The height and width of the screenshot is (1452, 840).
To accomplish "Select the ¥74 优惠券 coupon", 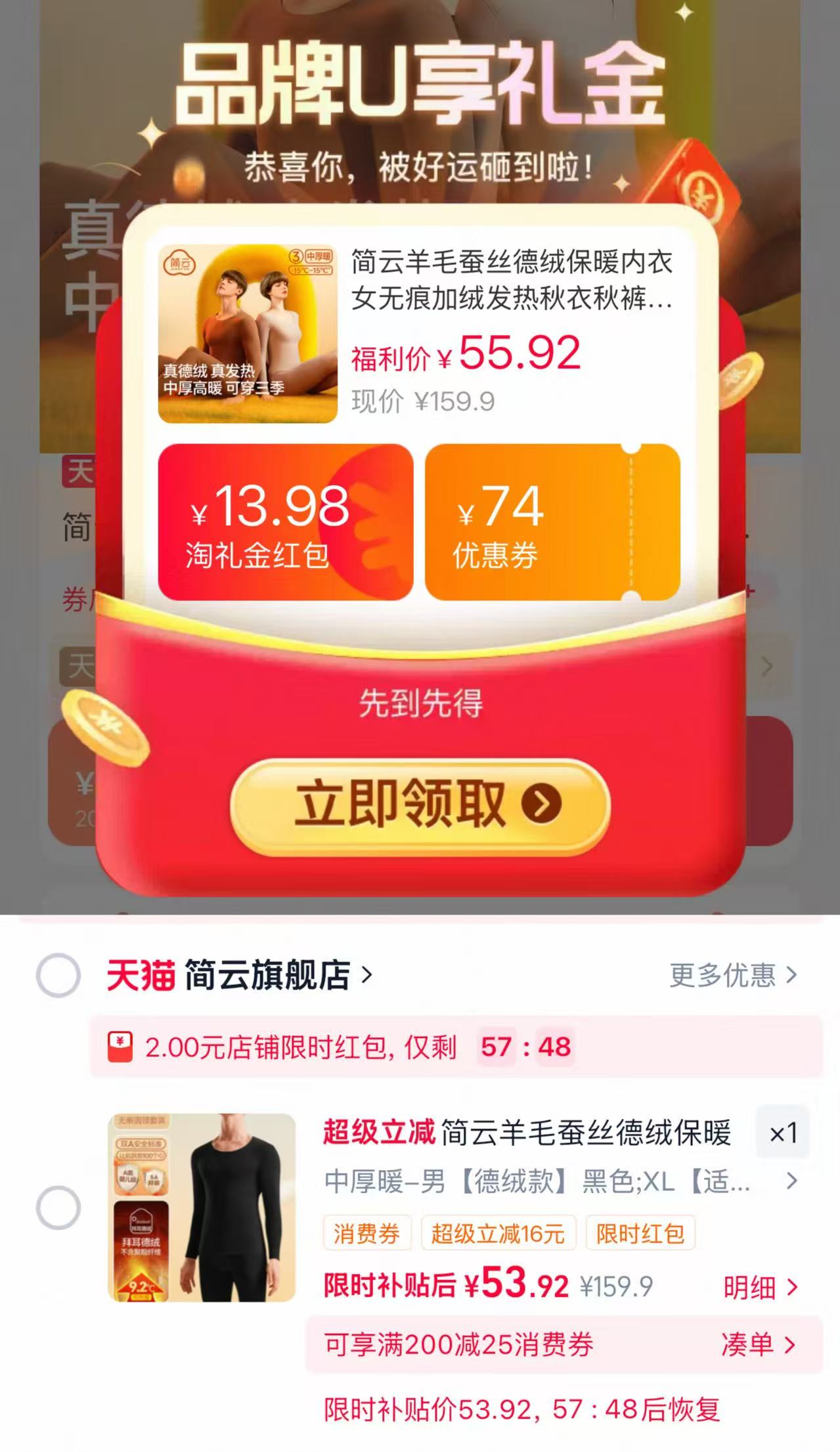I will point(552,522).
